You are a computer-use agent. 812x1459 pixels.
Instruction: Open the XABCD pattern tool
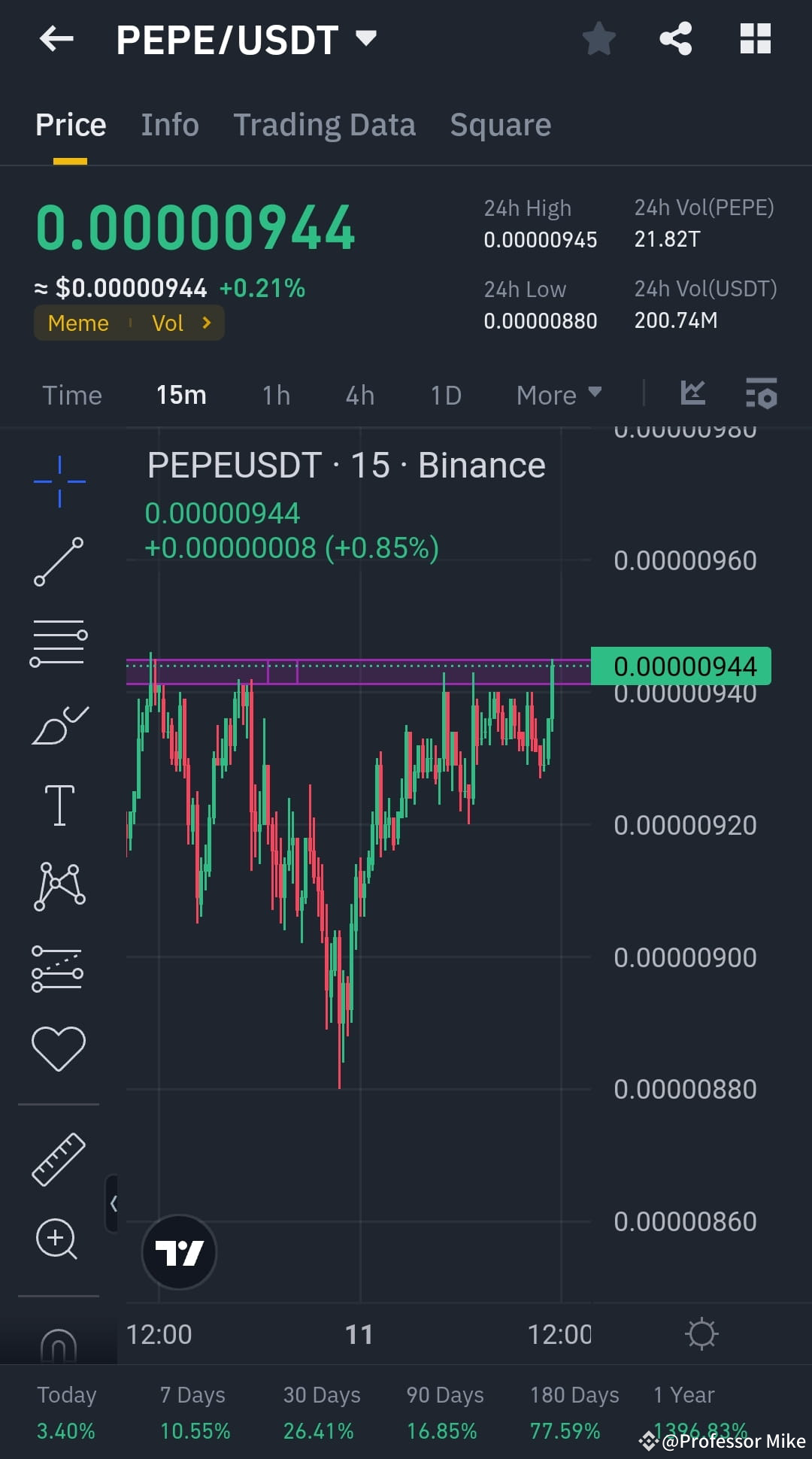pos(59,884)
